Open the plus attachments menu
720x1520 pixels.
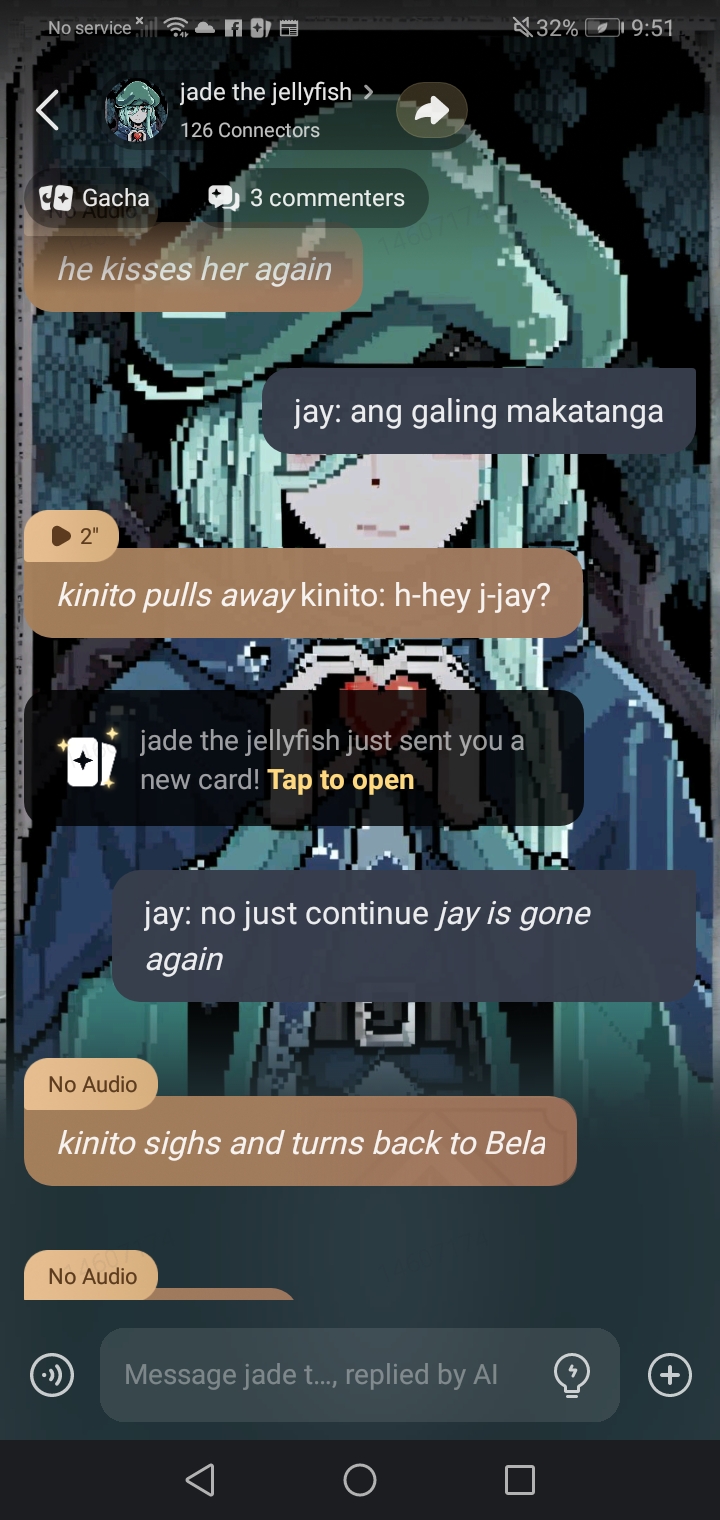pyautogui.click(x=669, y=1376)
